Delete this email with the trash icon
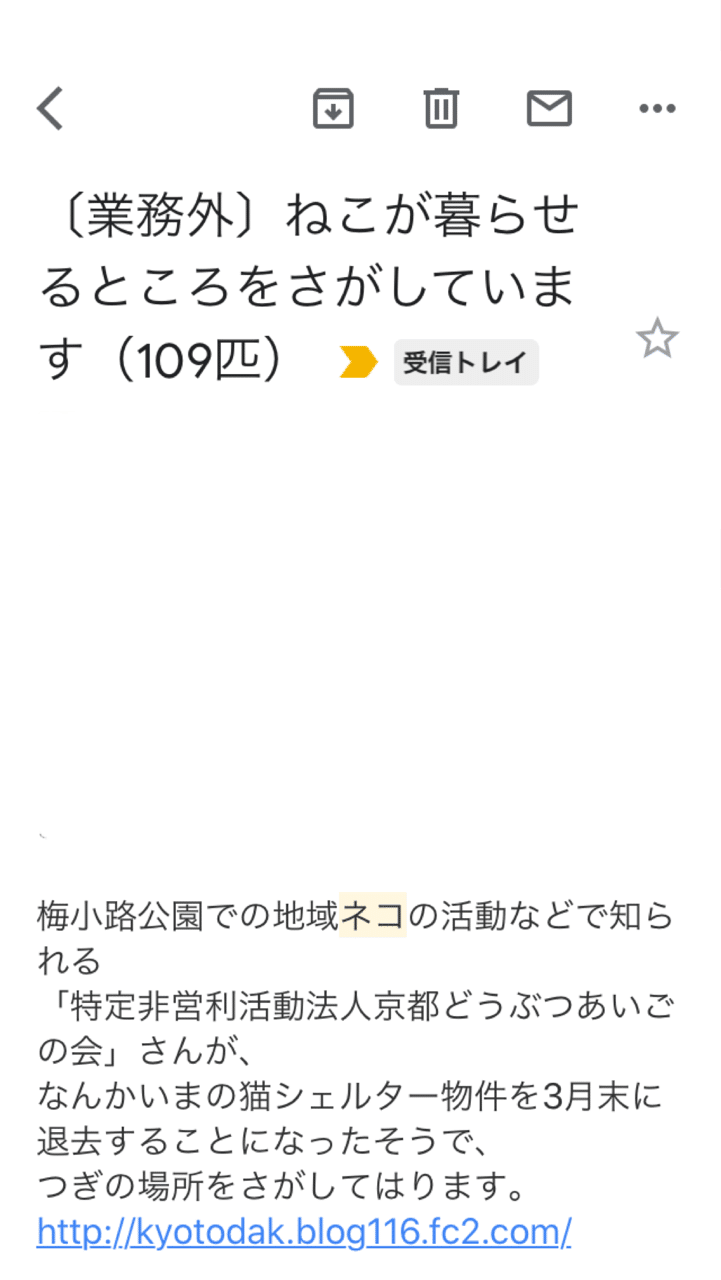The width and height of the screenshot is (721, 1280). pyautogui.click(x=440, y=108)
